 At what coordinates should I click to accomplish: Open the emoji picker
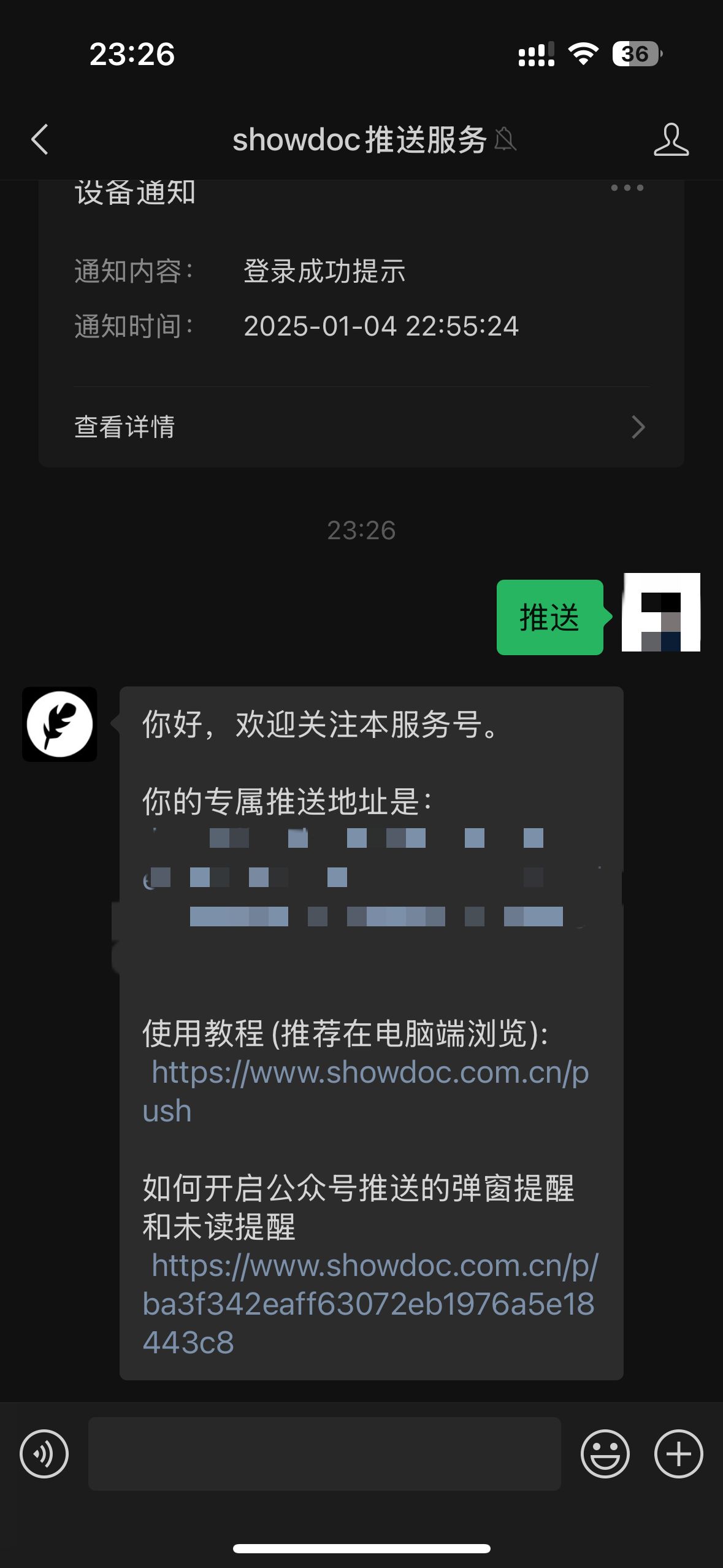(605, 1455)
